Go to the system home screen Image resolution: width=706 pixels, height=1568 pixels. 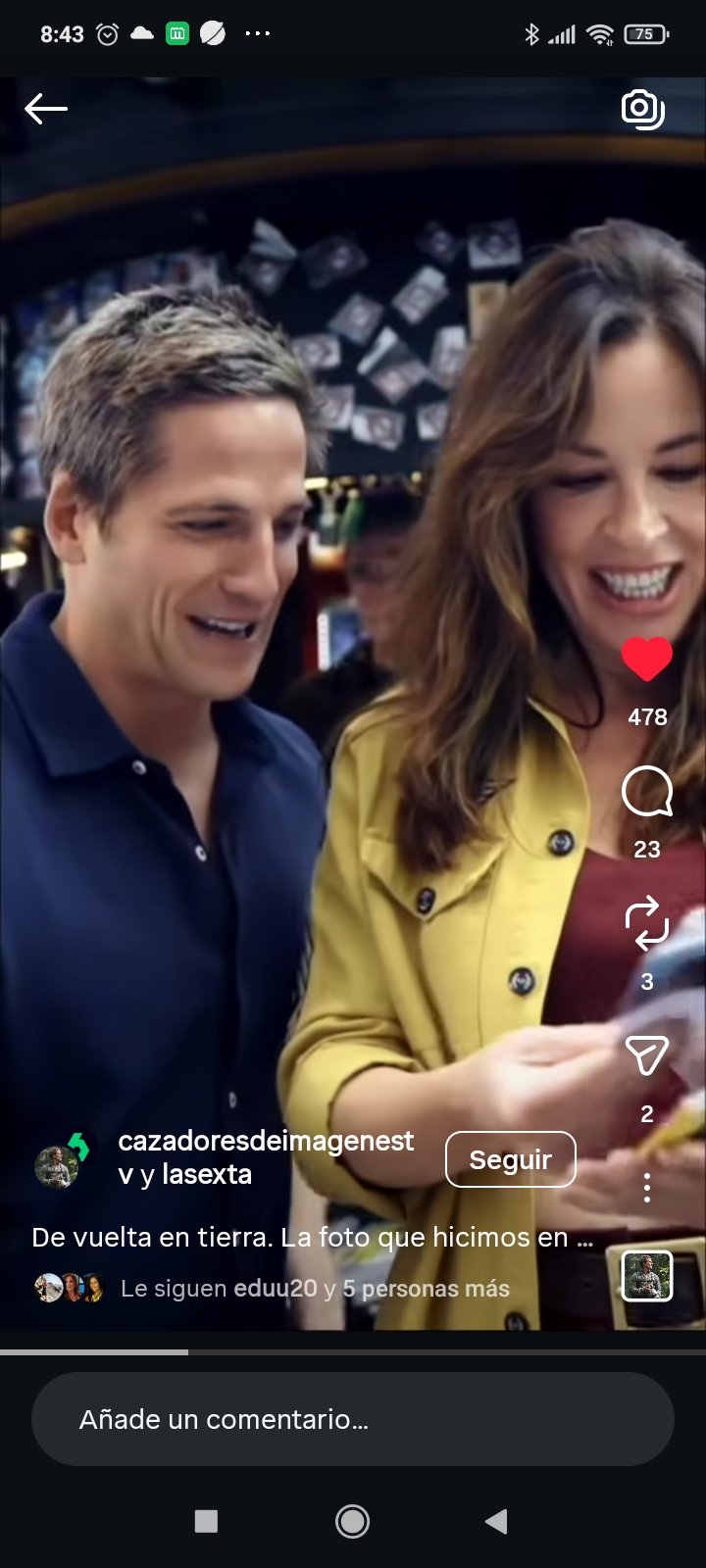pos(352,1521)
